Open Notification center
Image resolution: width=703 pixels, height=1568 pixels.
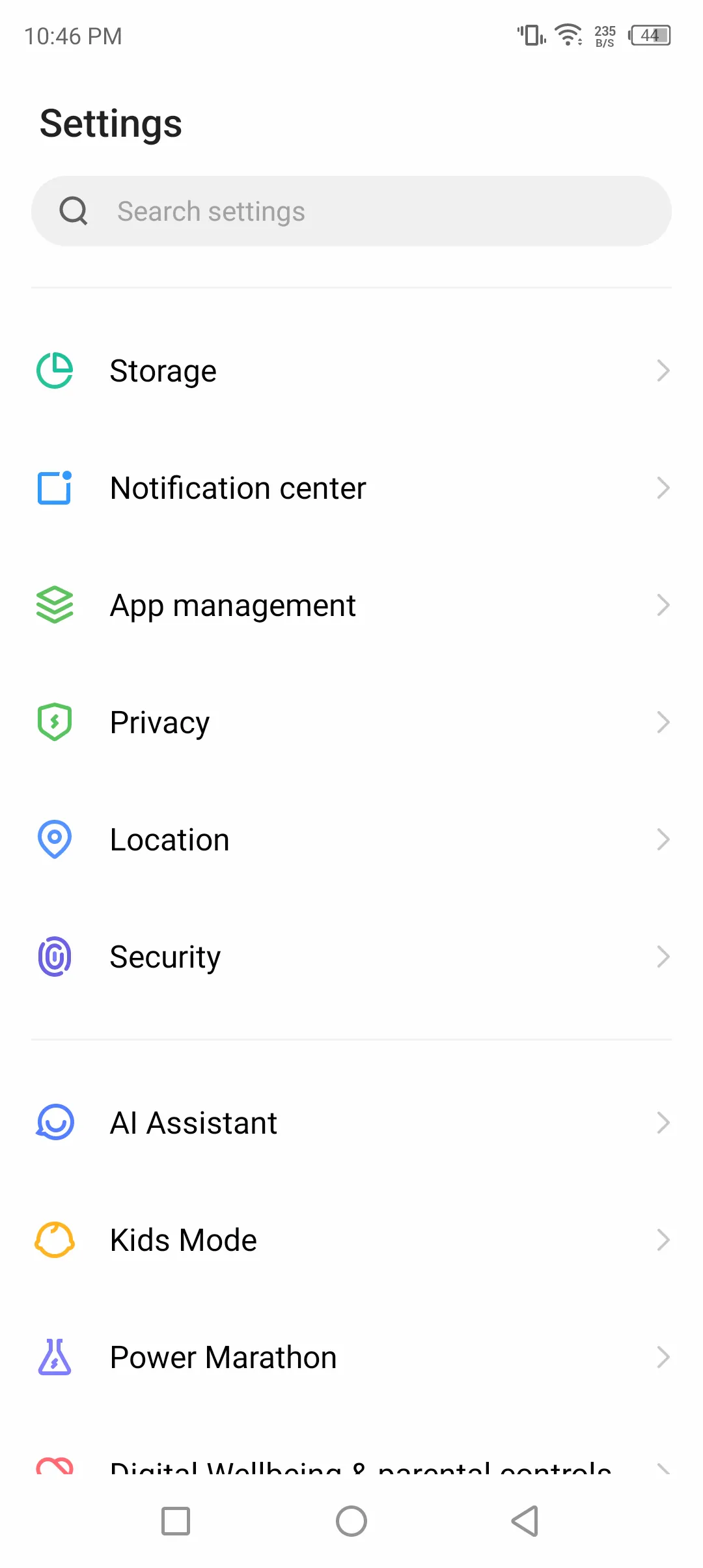(x=351, y=488)
